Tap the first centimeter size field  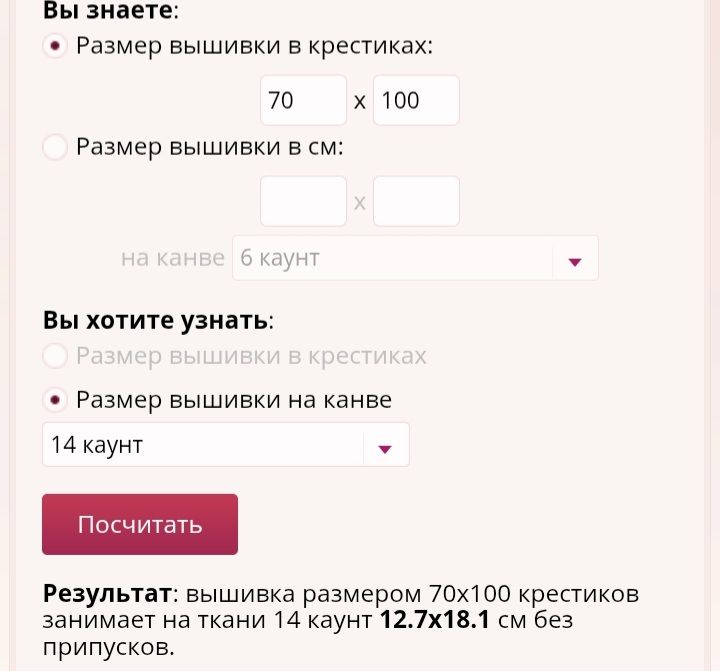click(x=303, y=201)
